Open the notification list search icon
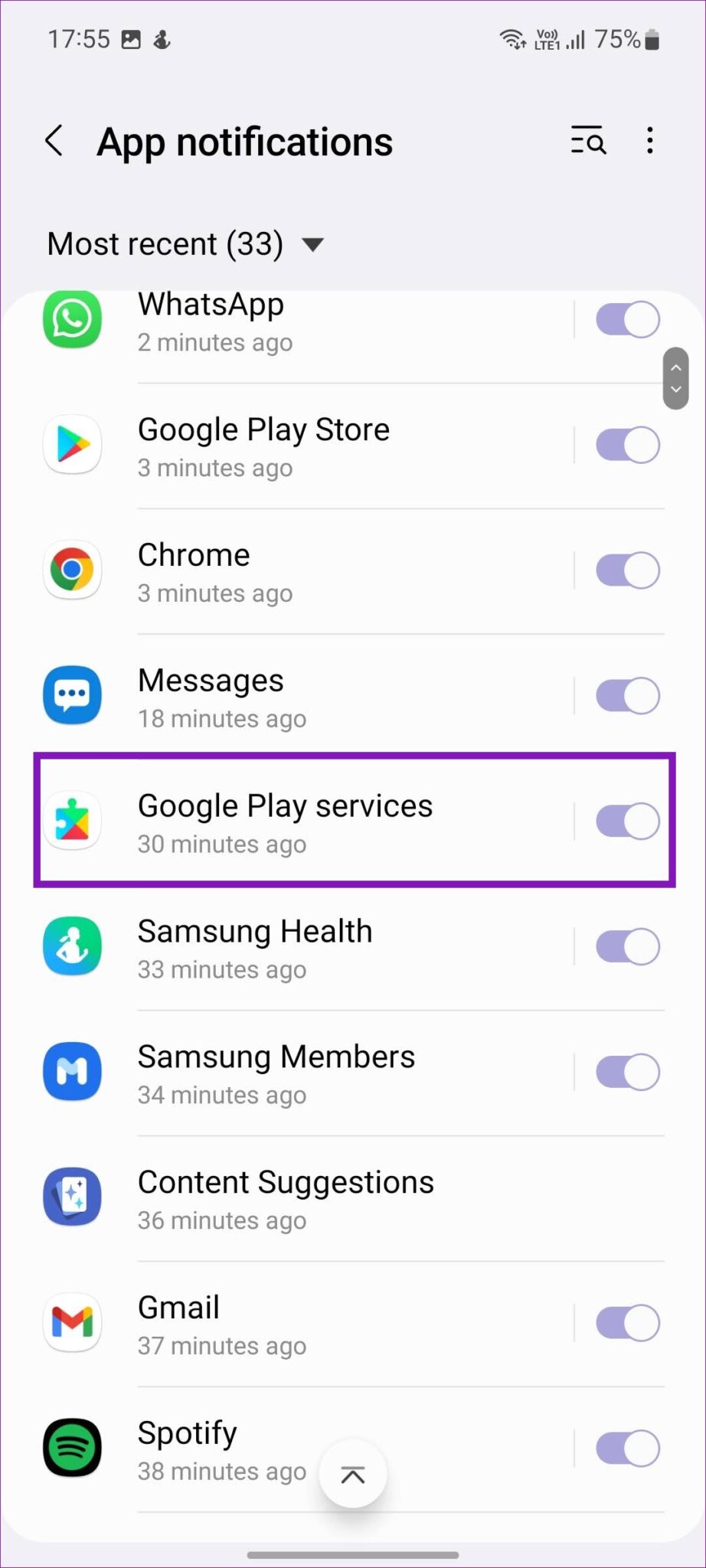 588,142
